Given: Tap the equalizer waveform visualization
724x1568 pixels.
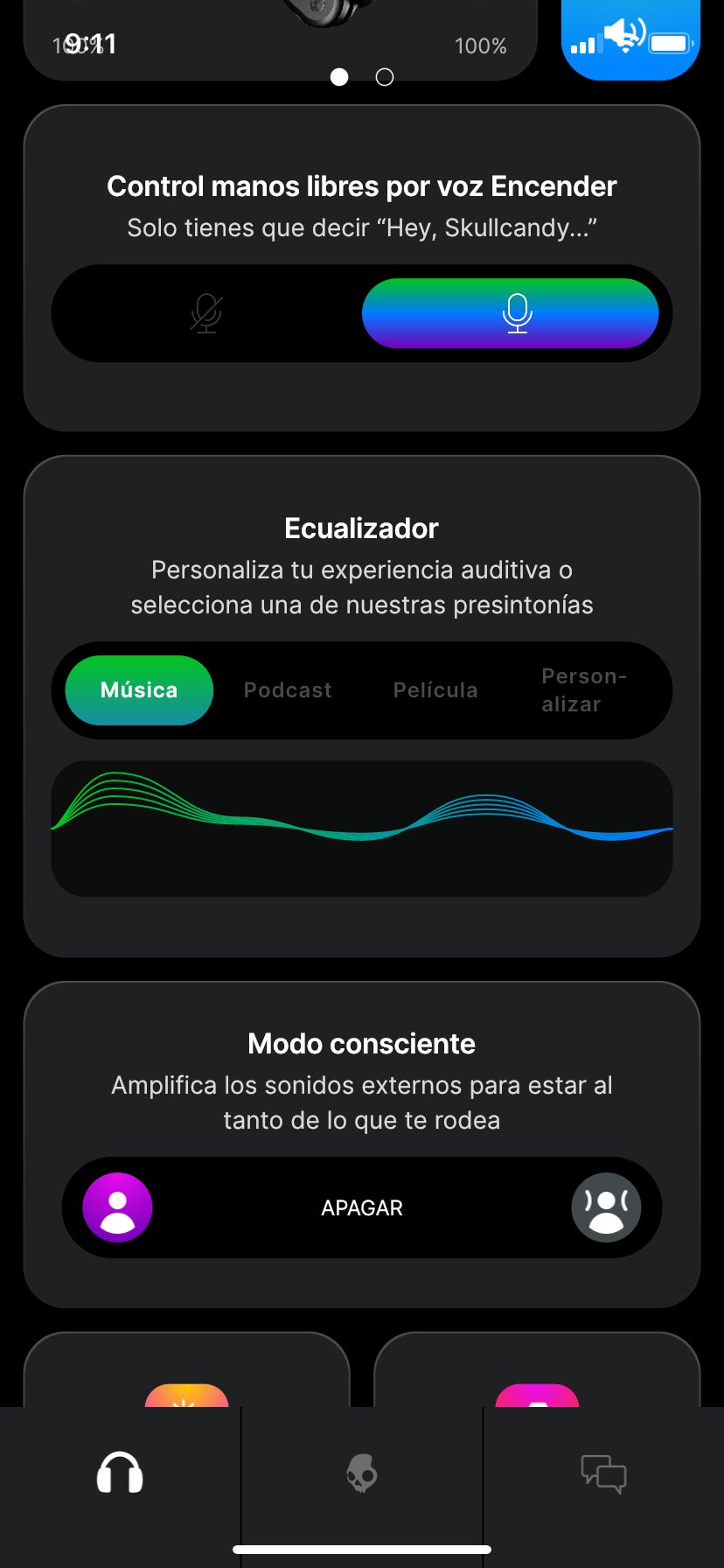Looking at the screenshot, I should point(361,829).
